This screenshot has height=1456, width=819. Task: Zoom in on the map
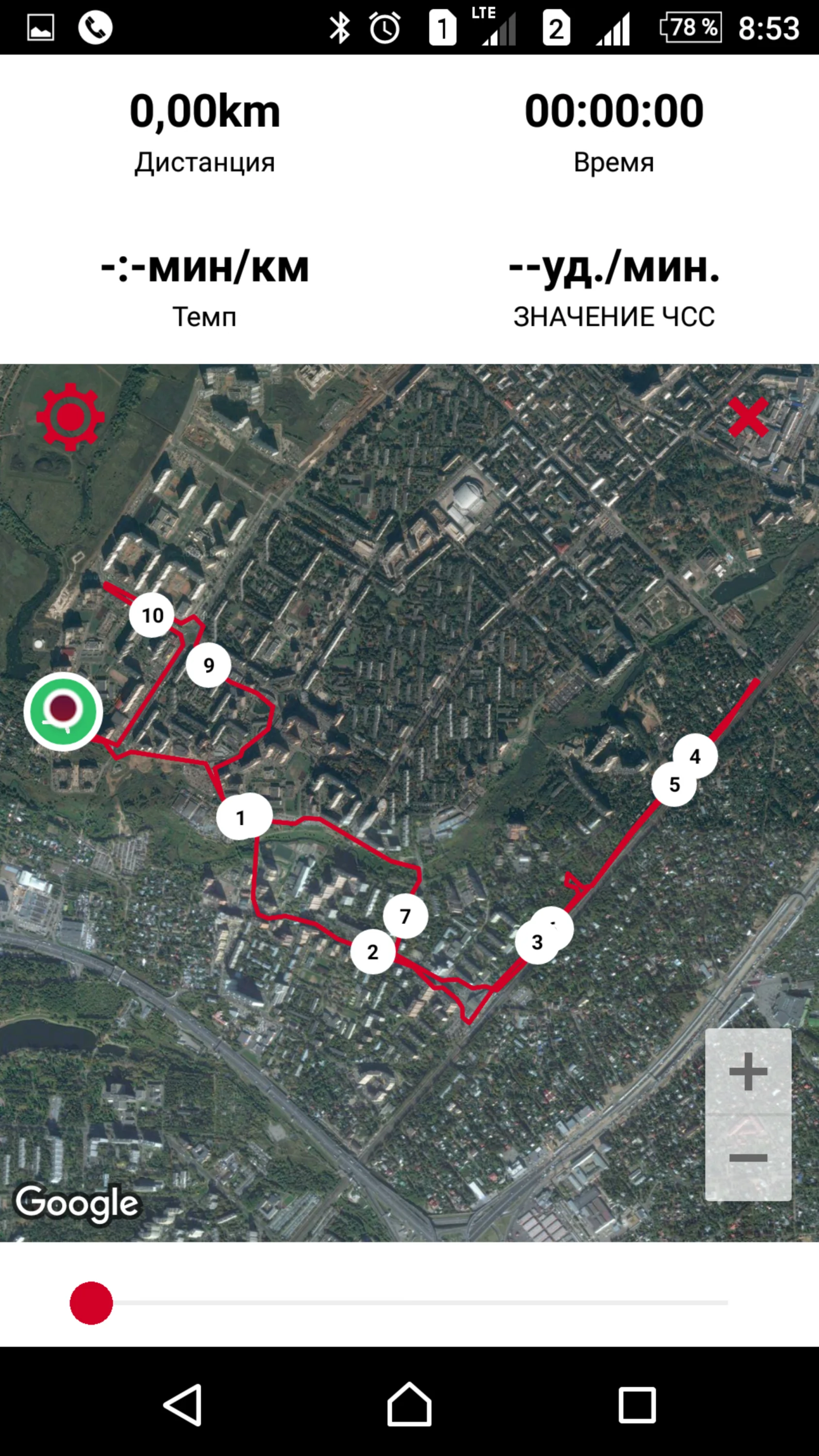click(748, 1071)
